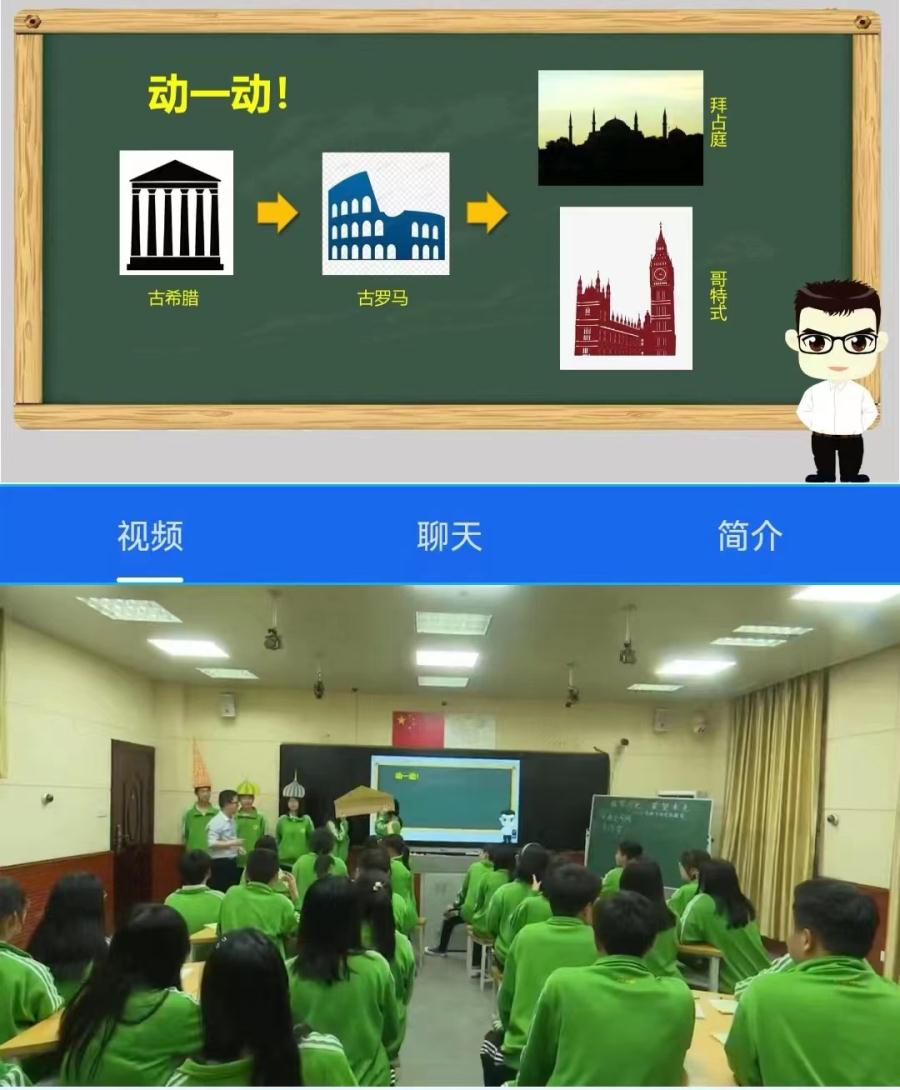This screenshot has width=900, height=1090.
Task: Switch to the 聊天 tab
Action: [x=449, y=536]
